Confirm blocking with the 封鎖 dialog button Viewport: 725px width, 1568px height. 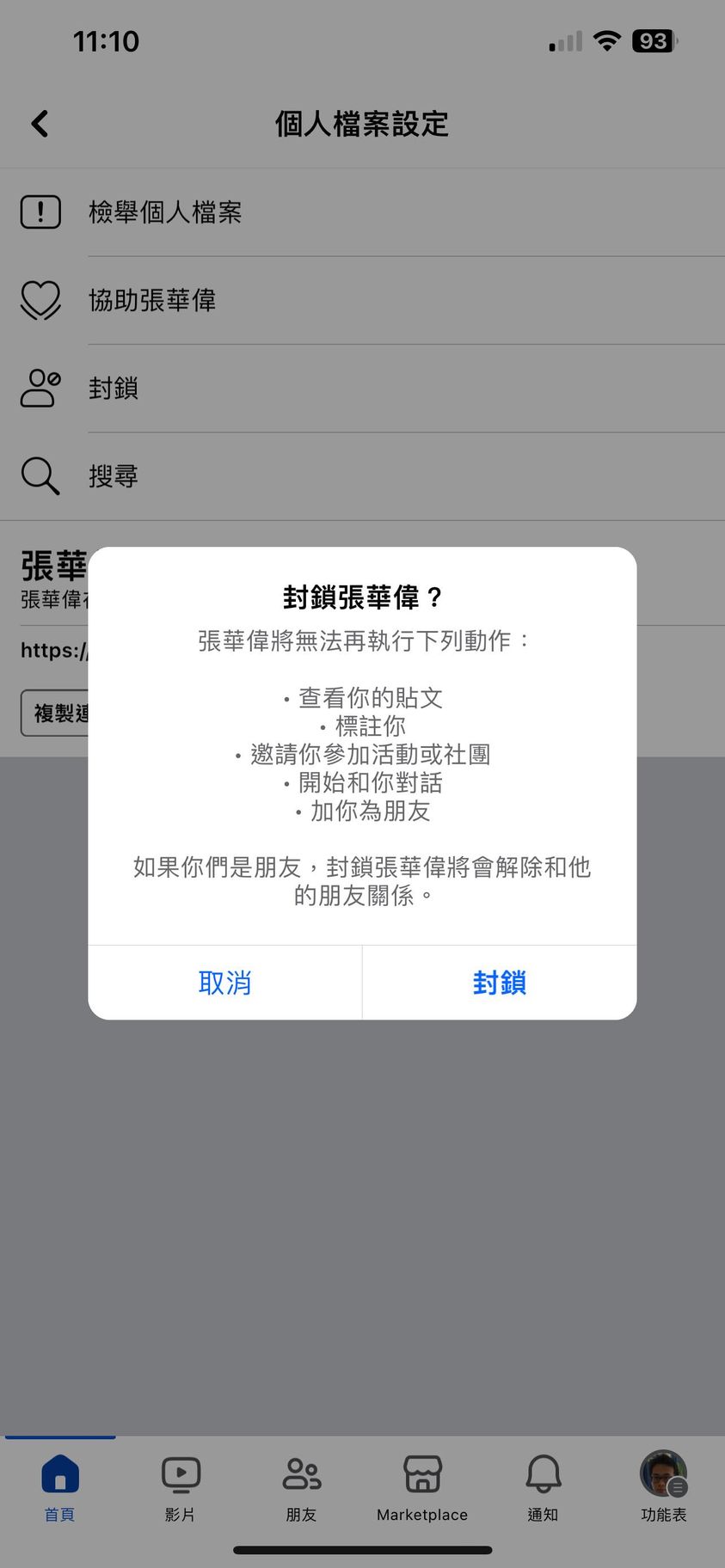(499, 982)
